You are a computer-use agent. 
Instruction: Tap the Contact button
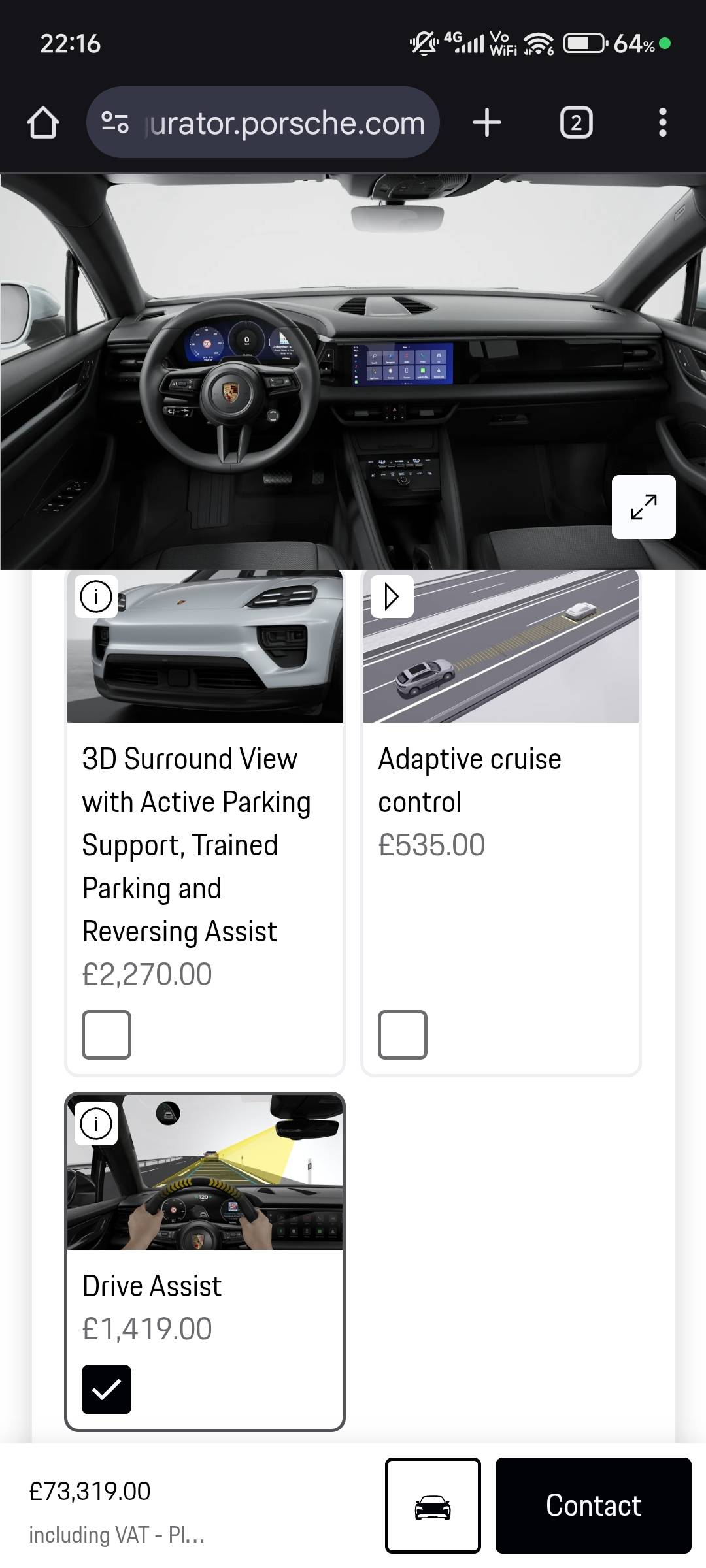(x=593, y=1505)
